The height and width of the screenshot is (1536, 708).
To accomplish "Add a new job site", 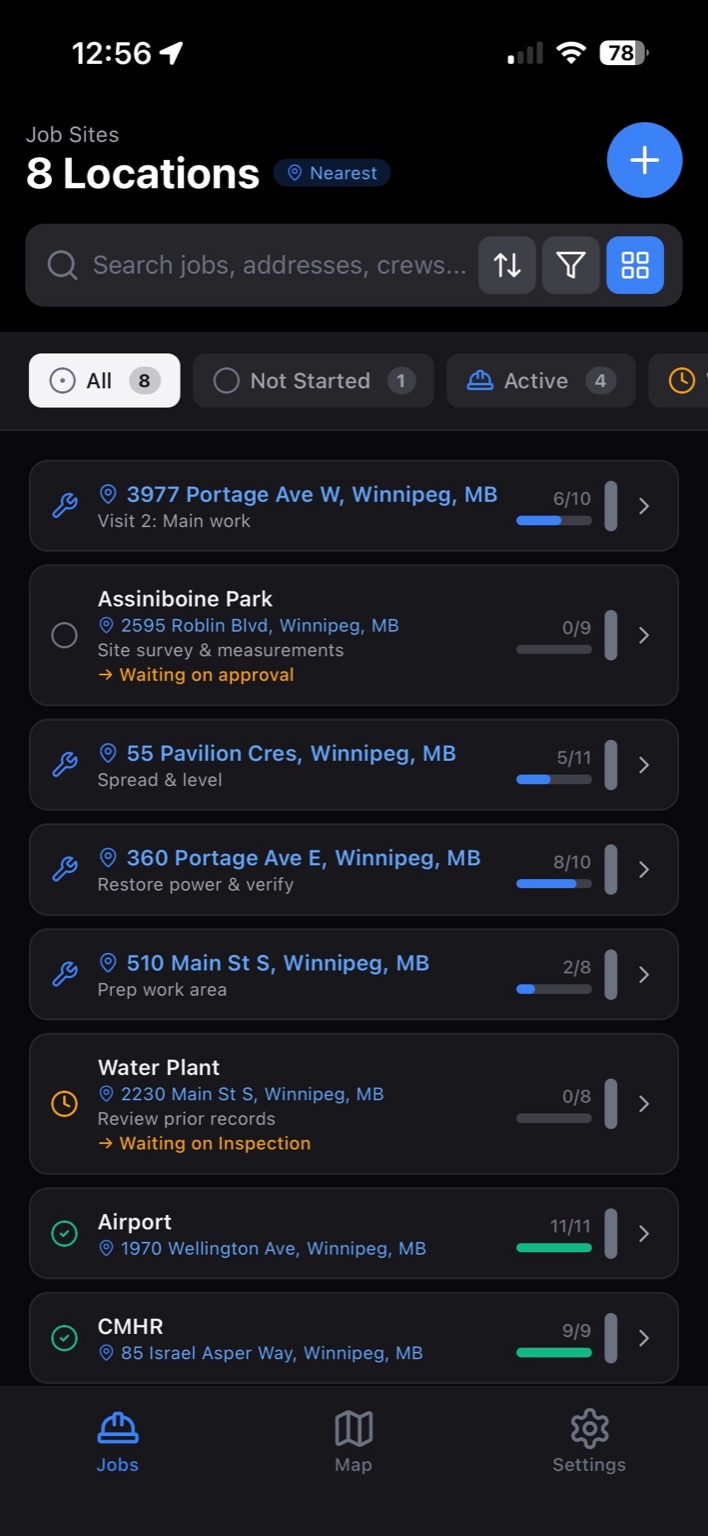I will point(644,160).
